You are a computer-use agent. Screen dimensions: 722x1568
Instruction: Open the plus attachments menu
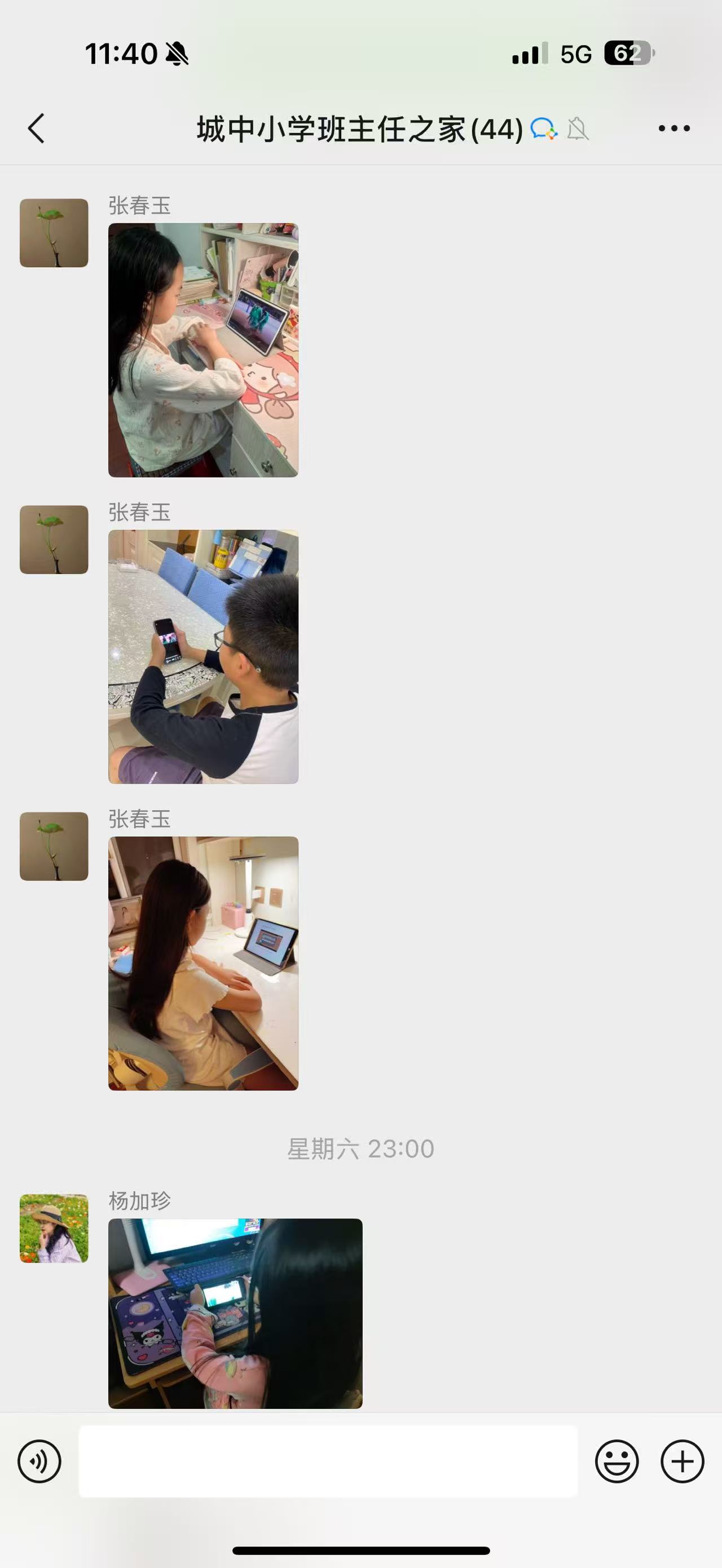point(683,1461)
